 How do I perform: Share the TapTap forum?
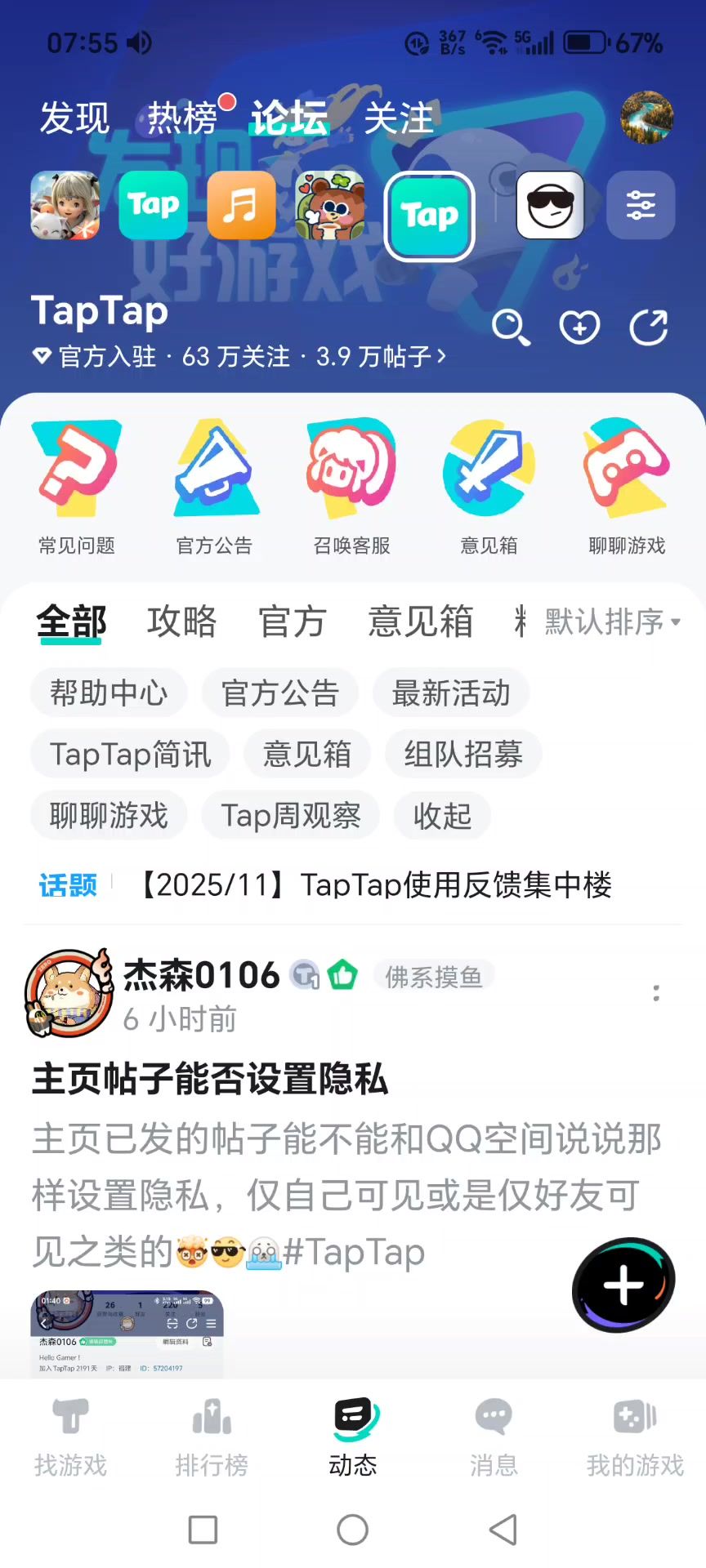pos(649,328)
